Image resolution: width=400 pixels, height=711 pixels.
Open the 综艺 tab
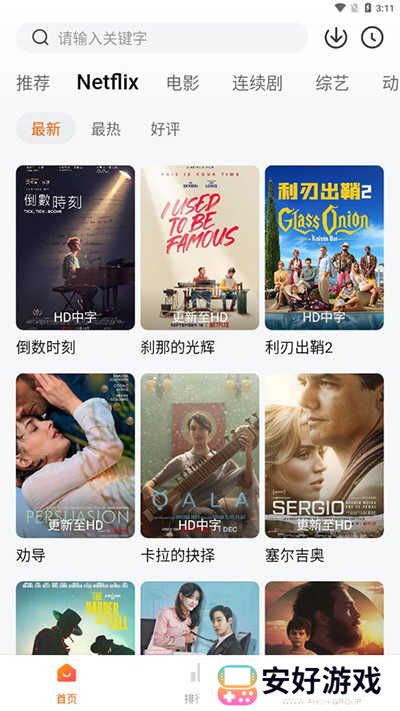332,83
